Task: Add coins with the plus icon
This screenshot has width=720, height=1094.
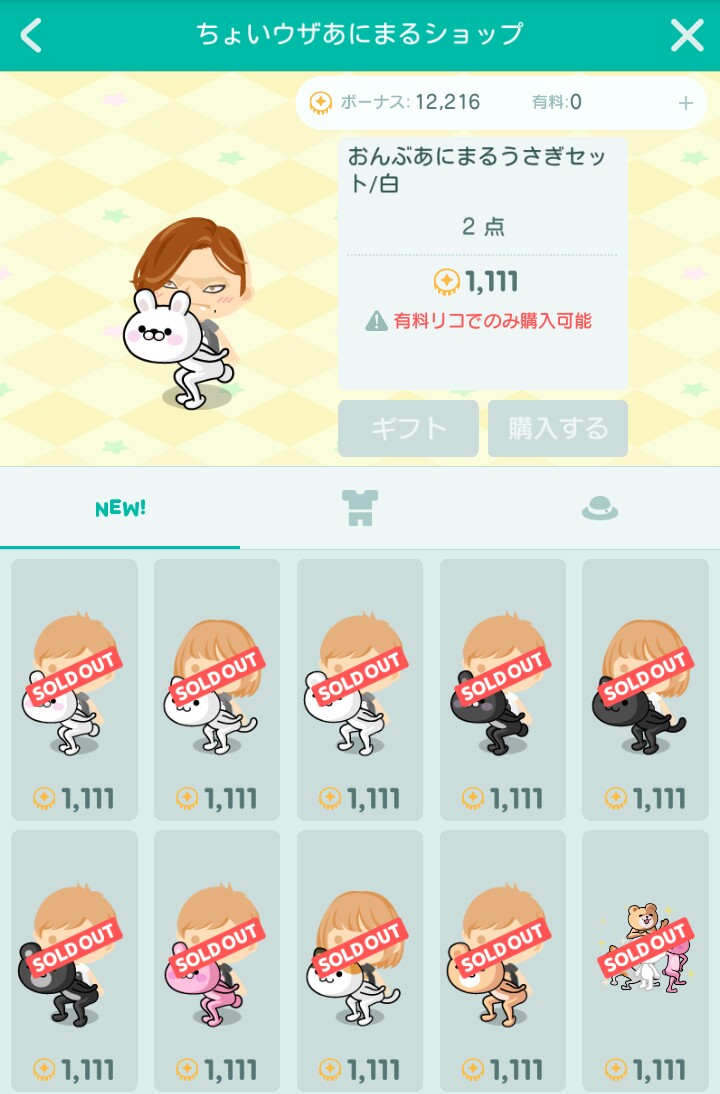Action: (x=685, y=103)
